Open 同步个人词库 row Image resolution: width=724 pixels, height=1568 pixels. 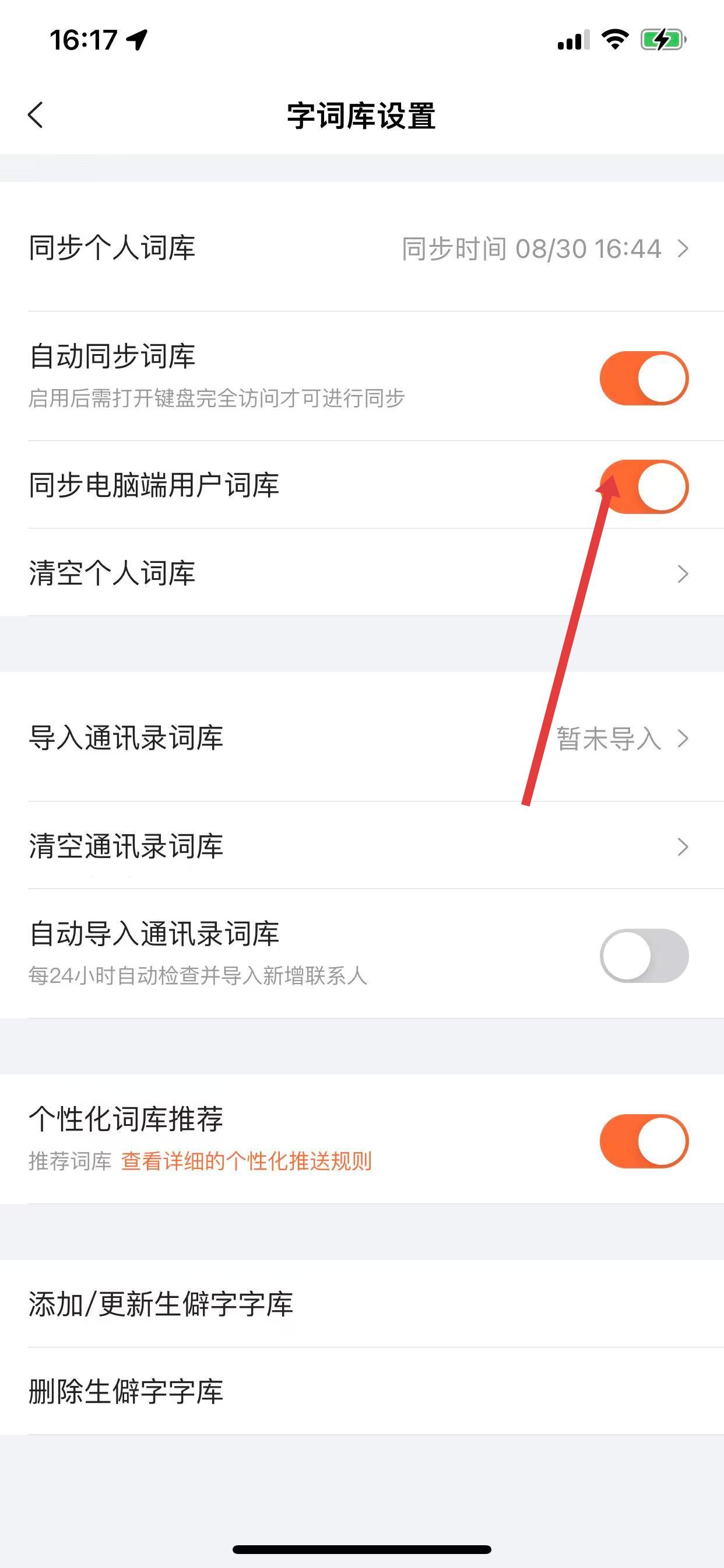pyautogui.click(x=361, y=249)
